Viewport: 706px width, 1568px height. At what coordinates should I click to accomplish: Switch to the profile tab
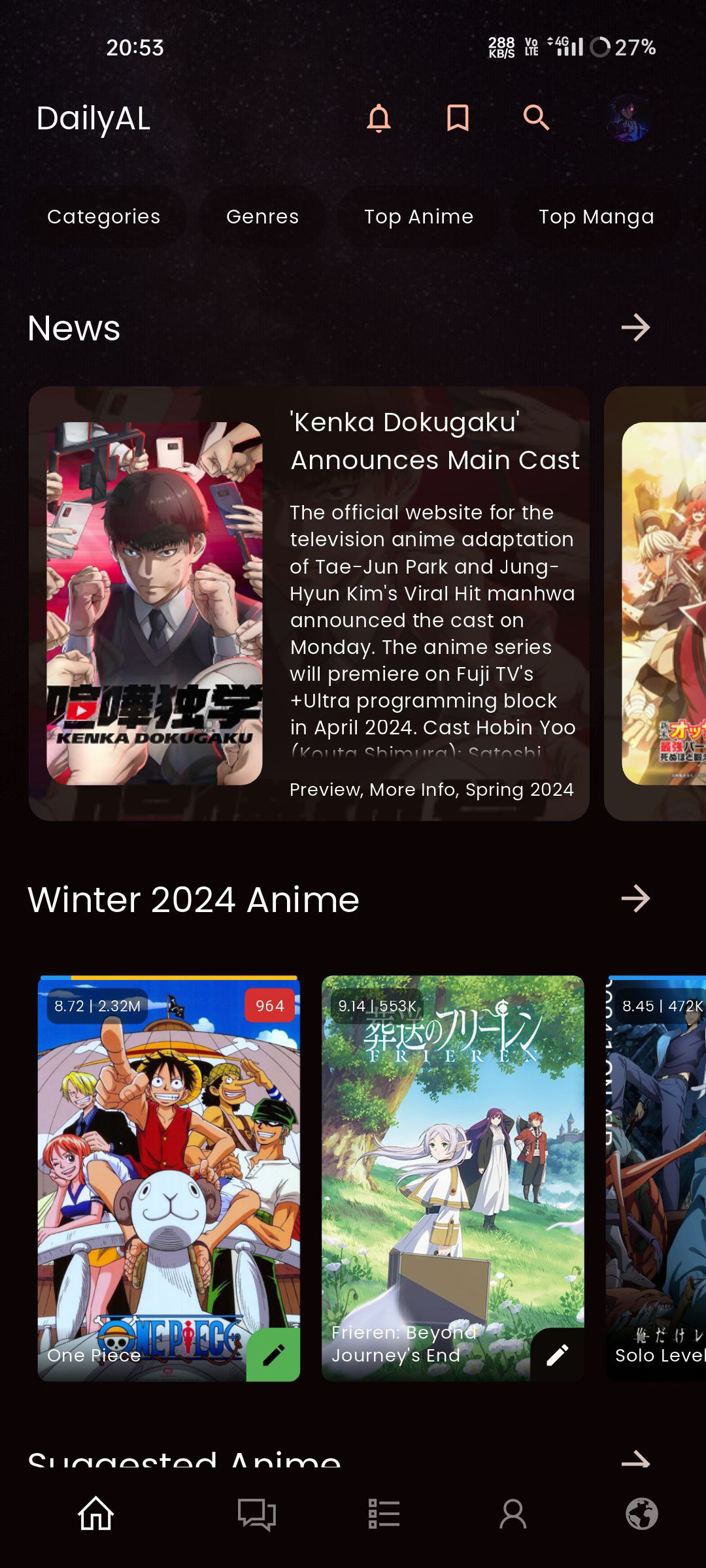click(x=513, y=1514)
